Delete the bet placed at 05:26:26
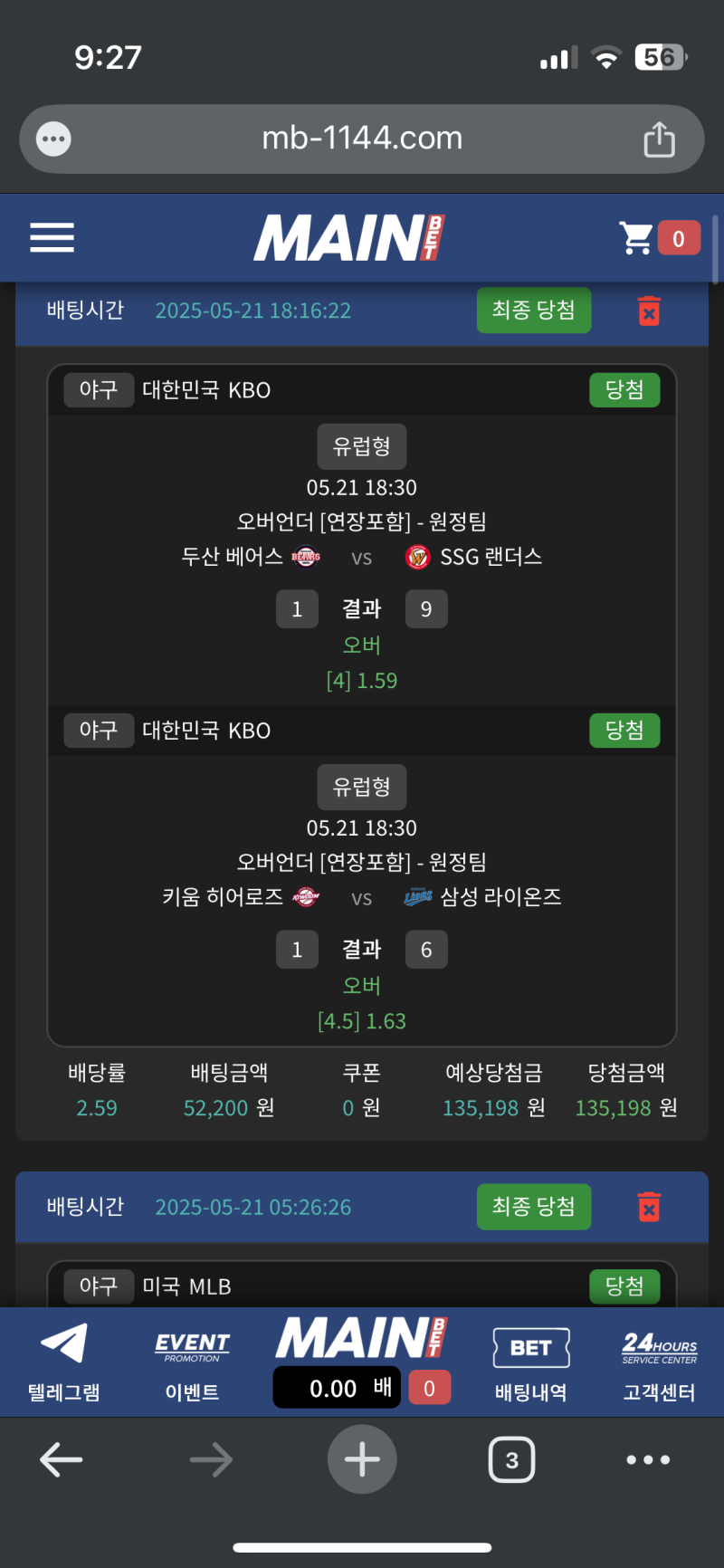 pyautogui.click(x=649, y=1207)
